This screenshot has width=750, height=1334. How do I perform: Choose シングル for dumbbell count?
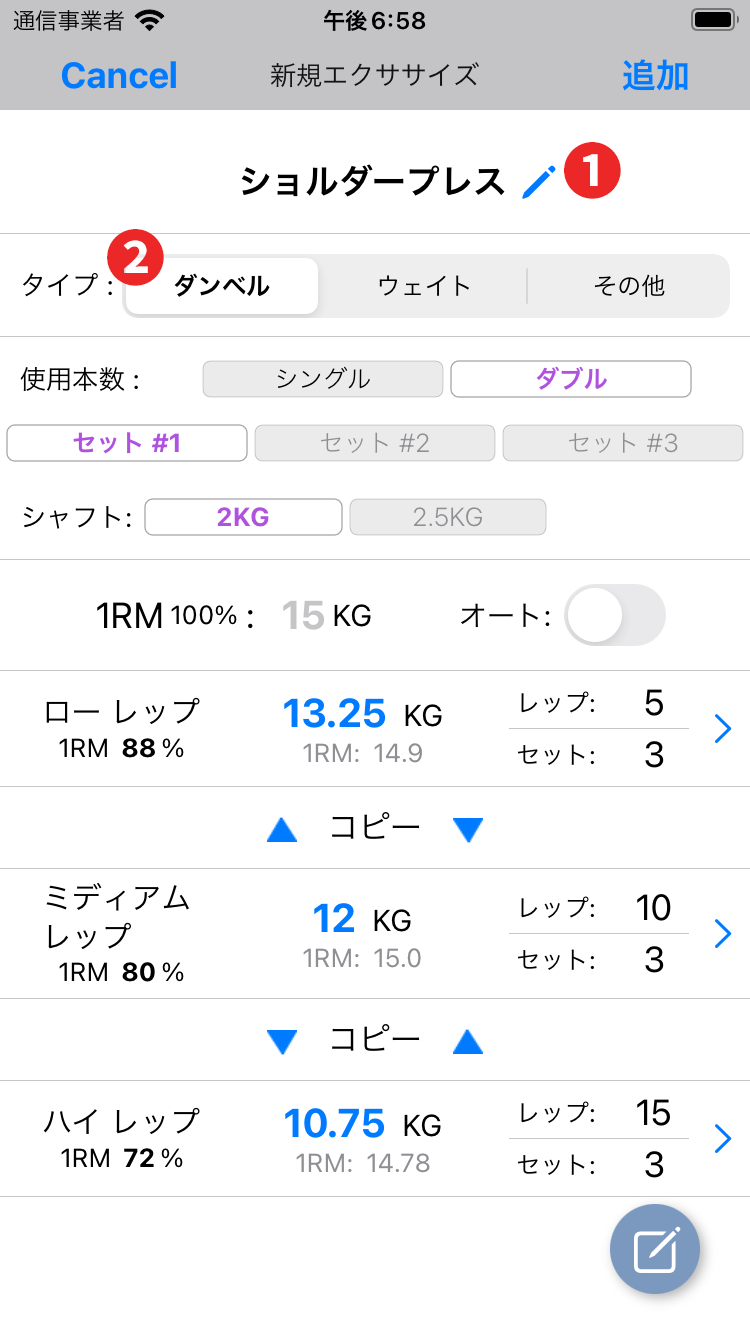pyautogui.click(x=323, y=379)
